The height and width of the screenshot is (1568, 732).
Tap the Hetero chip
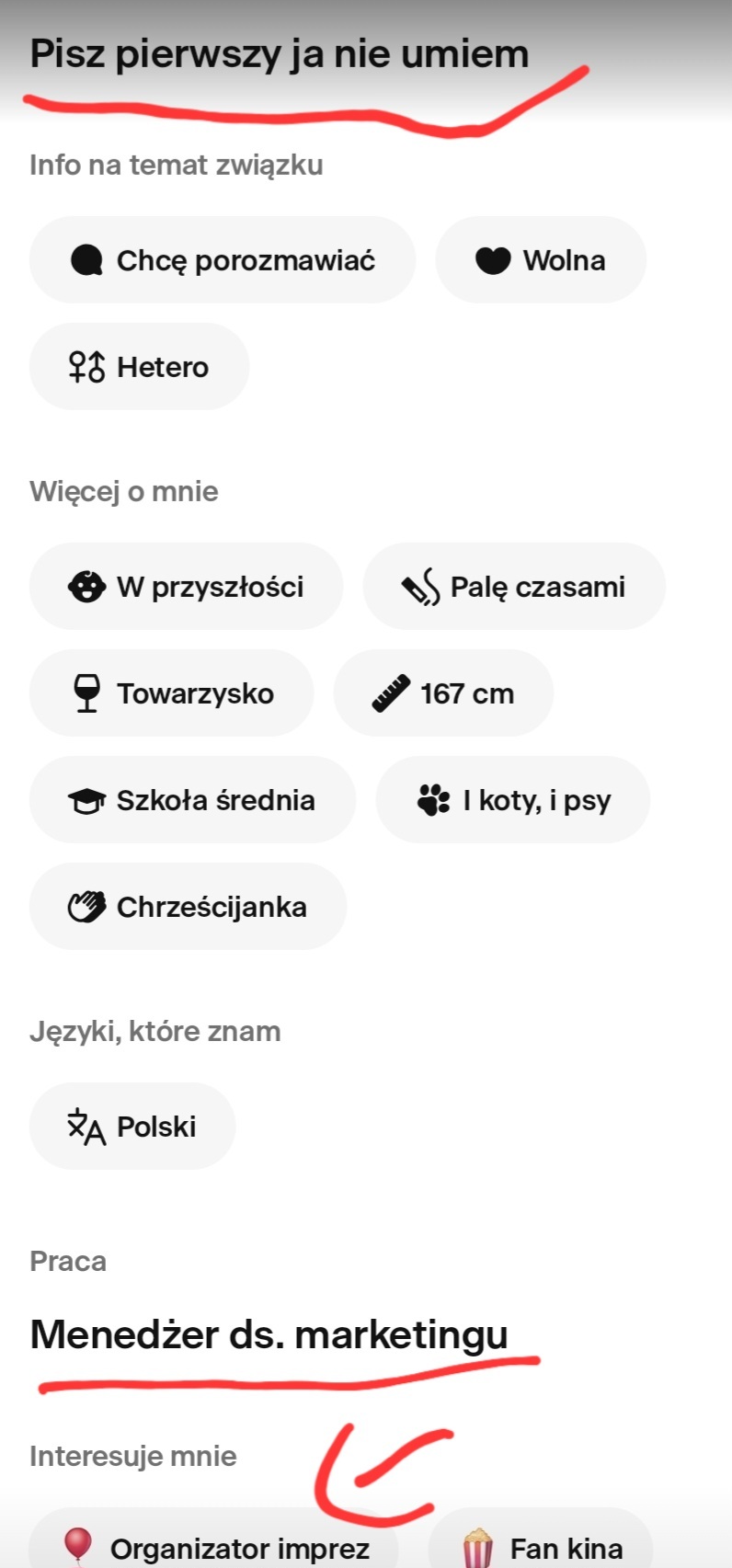click(140, 367)
